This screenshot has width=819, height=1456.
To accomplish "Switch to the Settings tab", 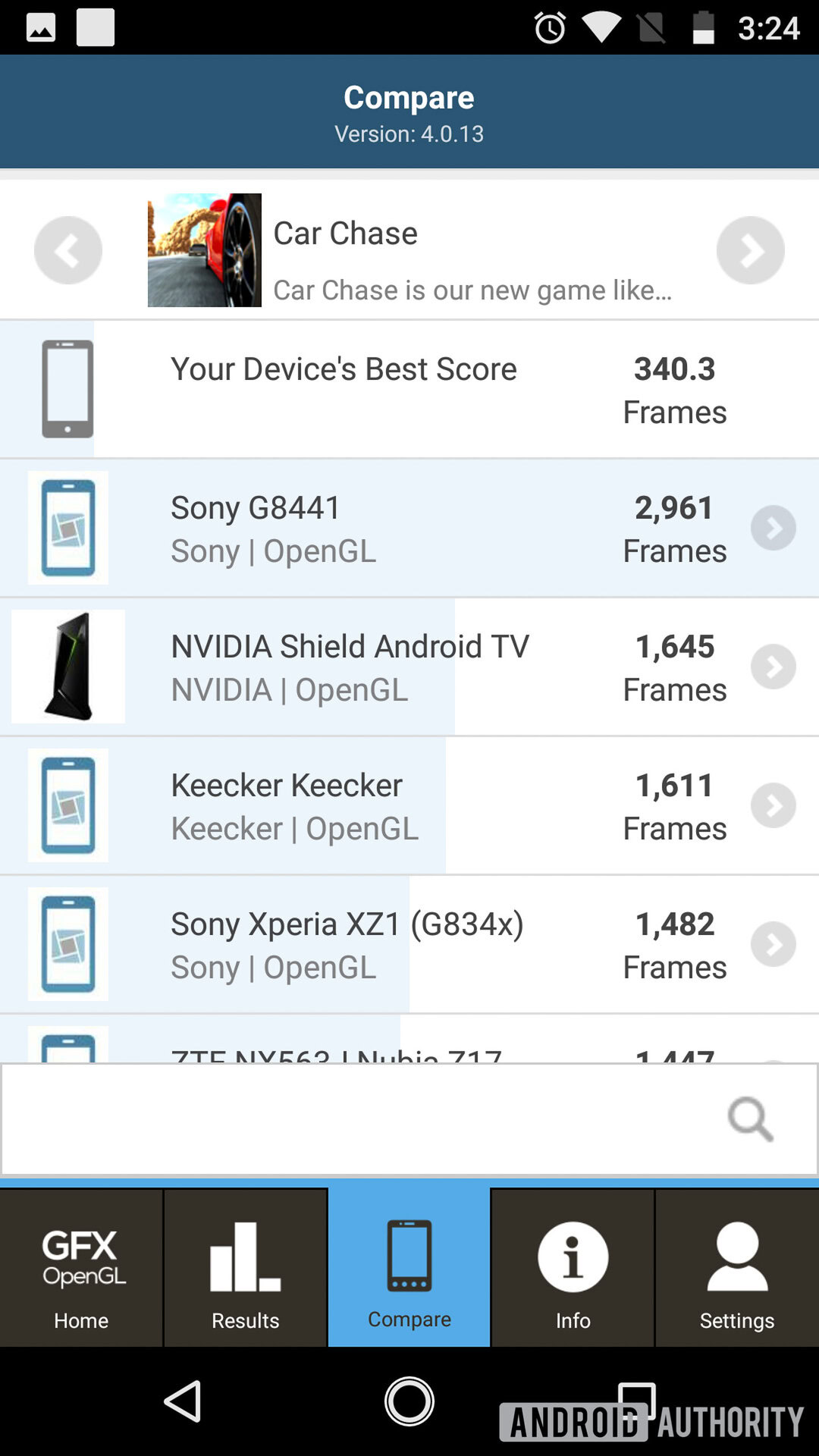I will [x=736, y=1268].
